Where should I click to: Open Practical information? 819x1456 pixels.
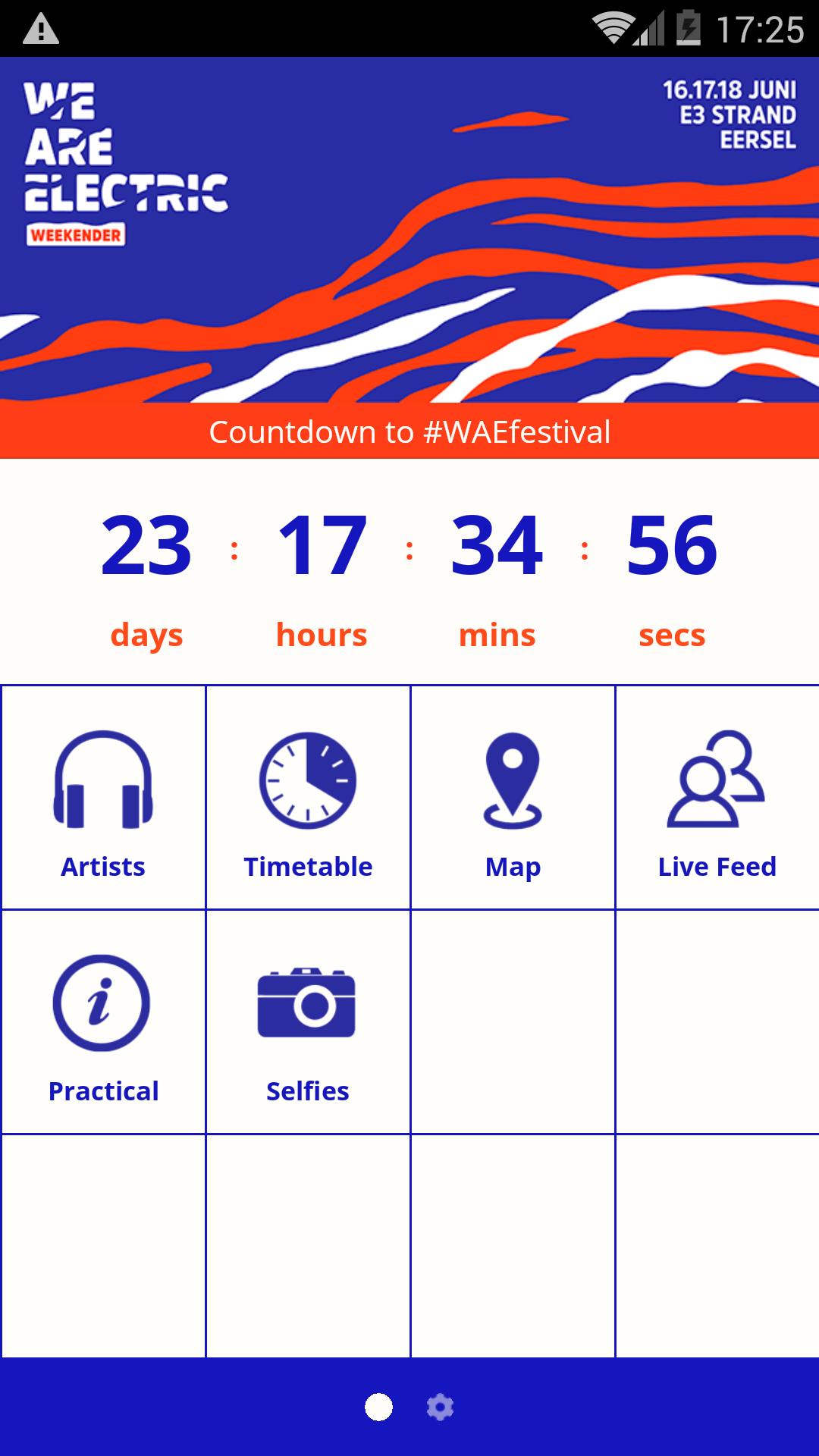click(103, 1022)
